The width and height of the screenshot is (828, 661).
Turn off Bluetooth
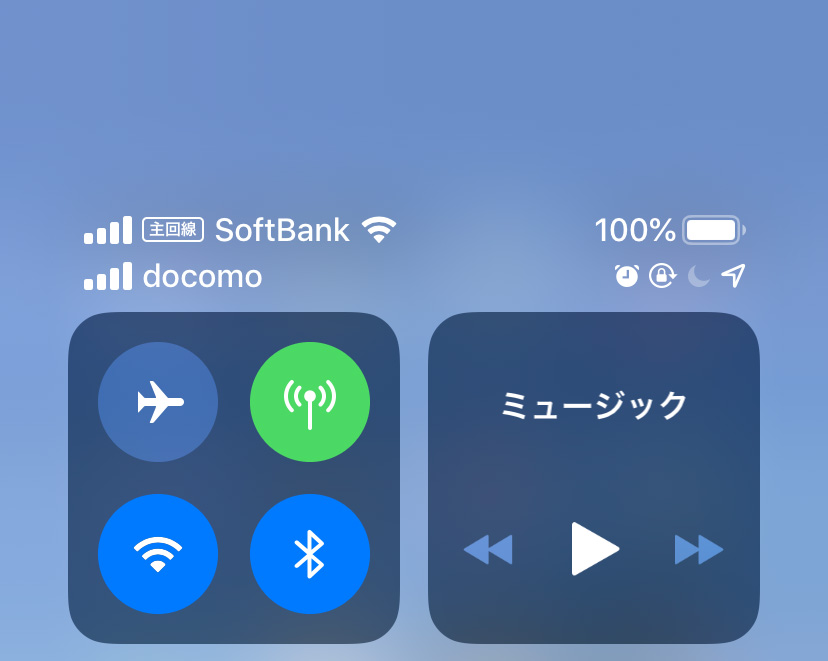coord(310,554)
